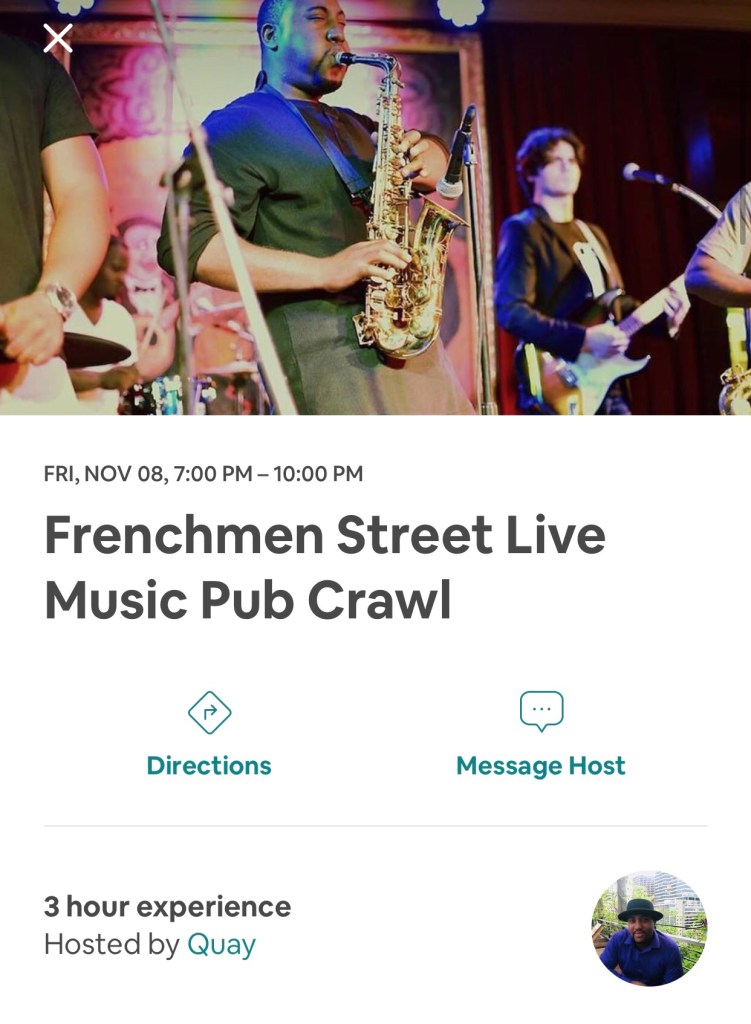
Task: Message Host about the experience
Action: [x=541, y=736]
